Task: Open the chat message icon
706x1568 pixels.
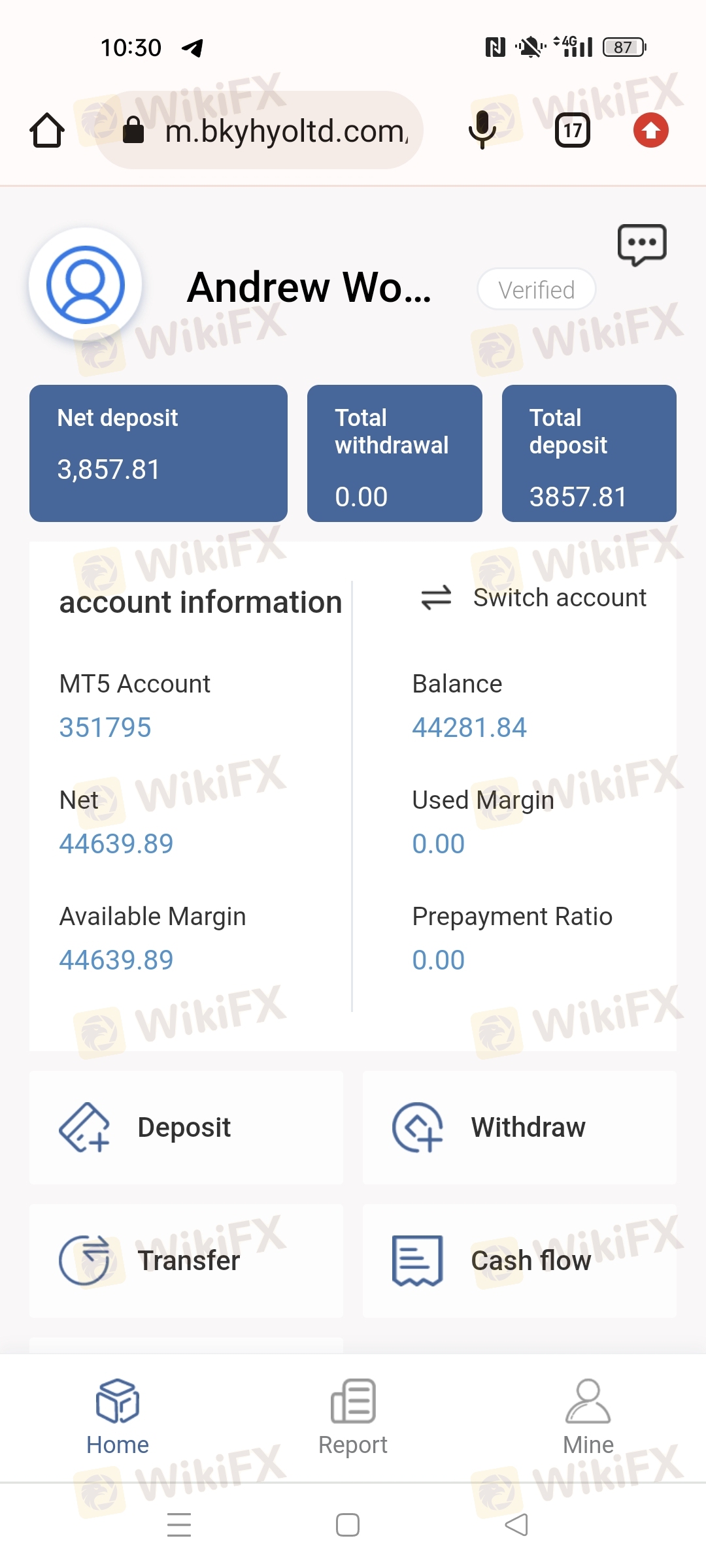Action: pyautogui.click(x=642, y=244)
